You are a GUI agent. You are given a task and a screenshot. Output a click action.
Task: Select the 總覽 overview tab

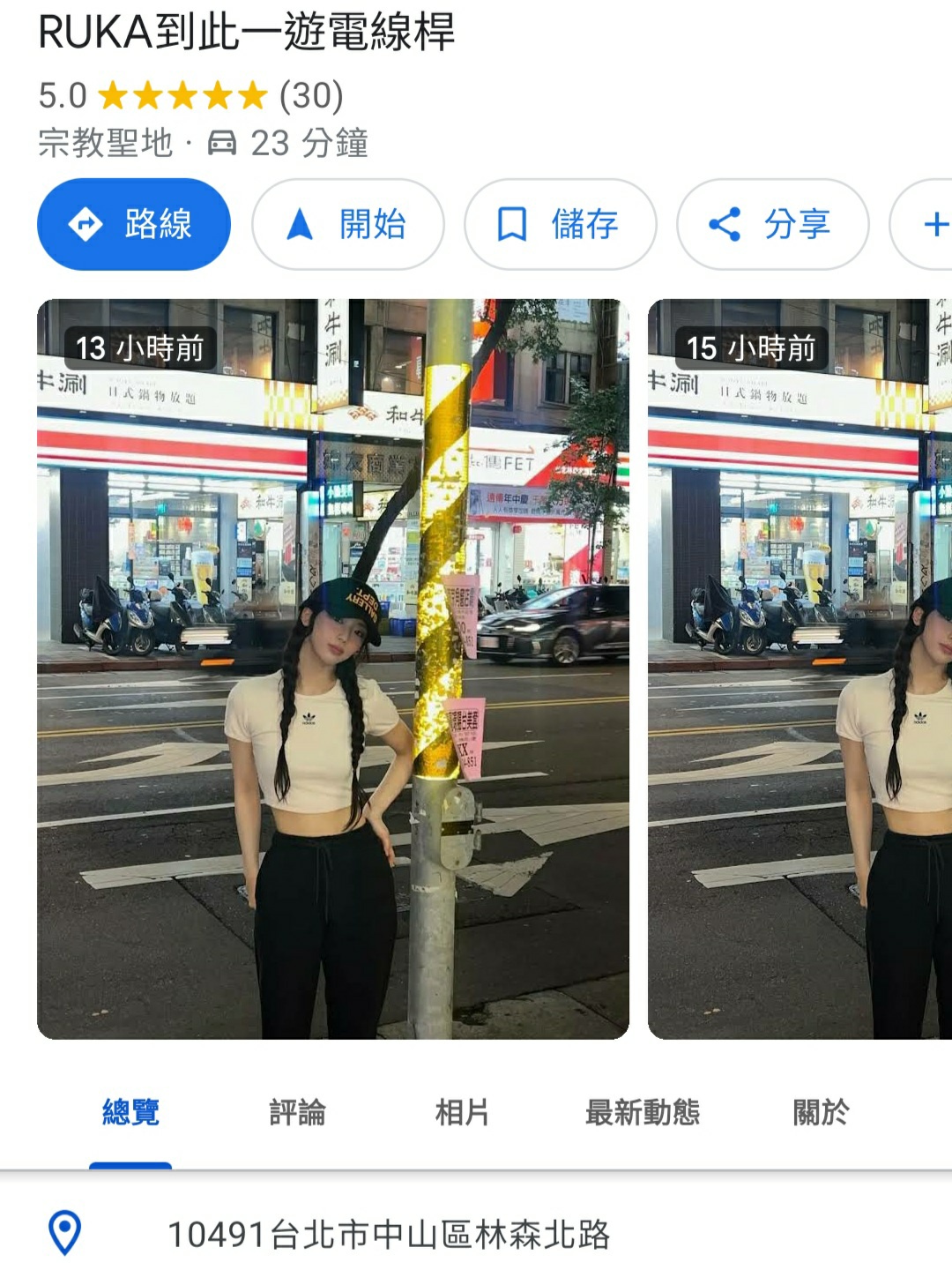[x=130, y=1112]
